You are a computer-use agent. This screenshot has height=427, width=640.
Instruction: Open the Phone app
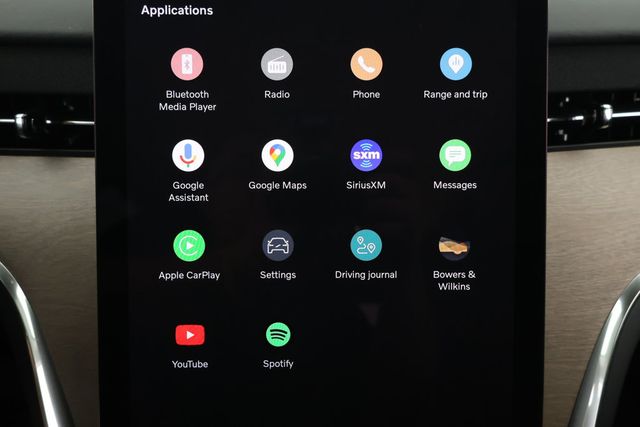pyautogui.click(x=366, y=65)
